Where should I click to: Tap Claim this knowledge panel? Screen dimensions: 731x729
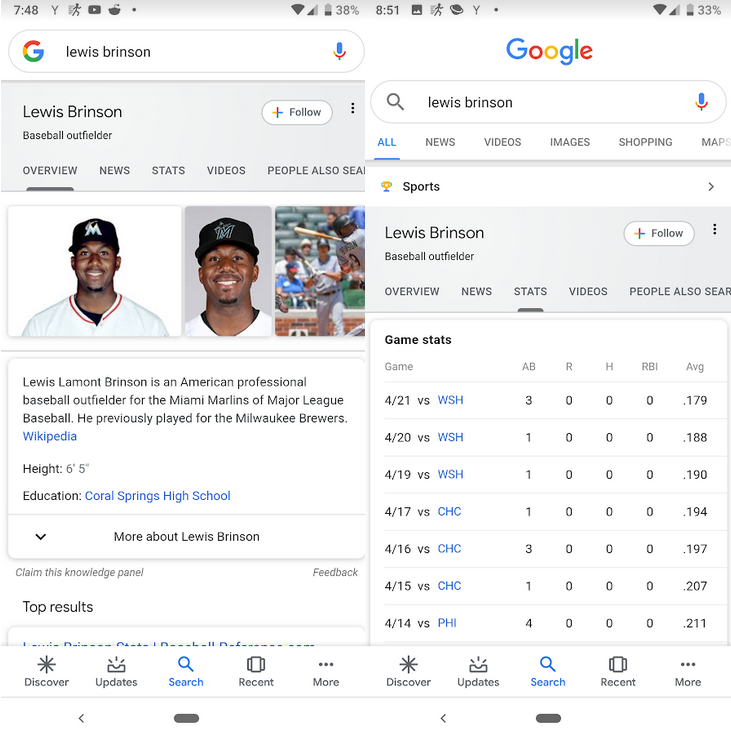click(x=79, y=572)
